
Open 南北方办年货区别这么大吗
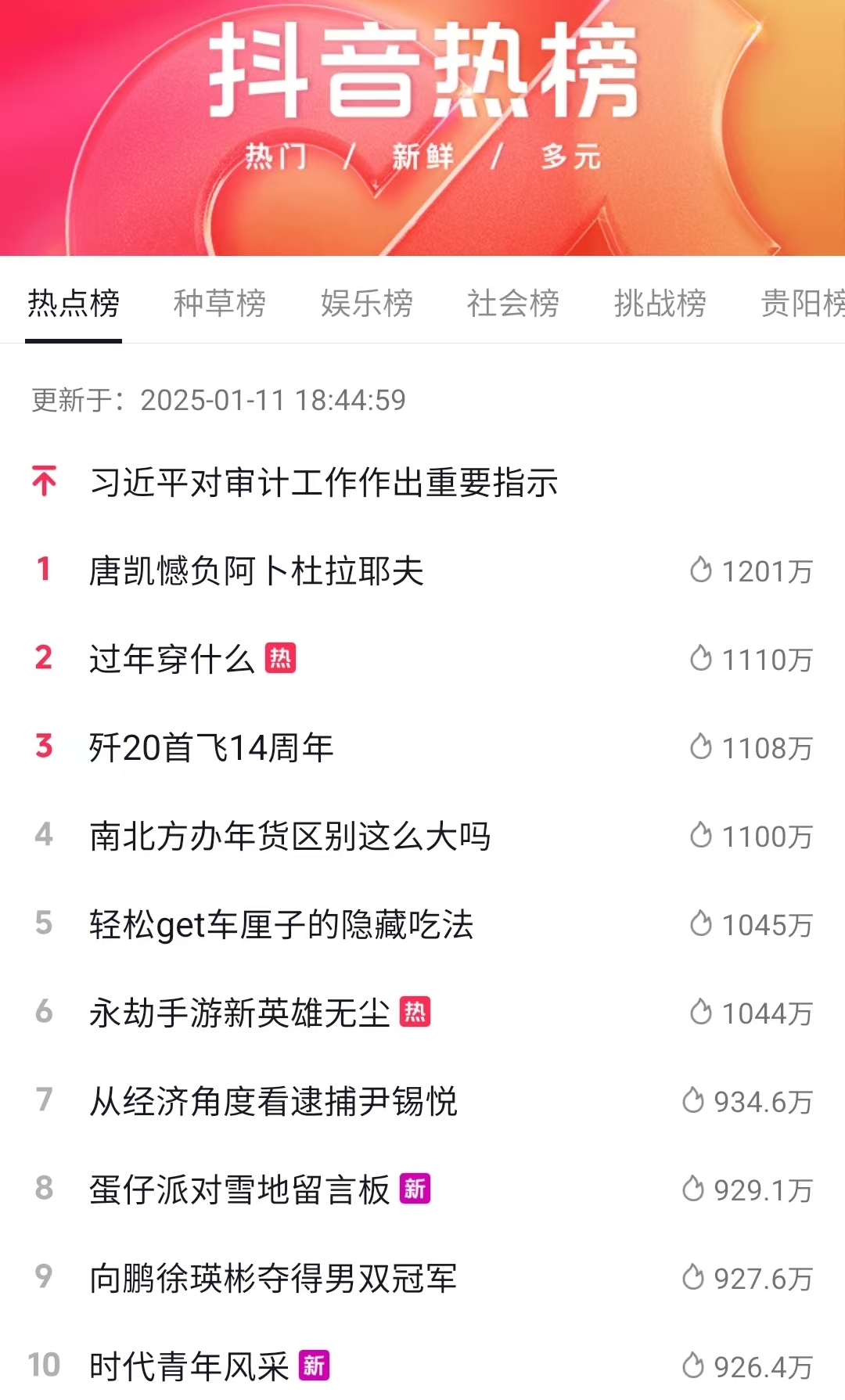tap(289, 836)
